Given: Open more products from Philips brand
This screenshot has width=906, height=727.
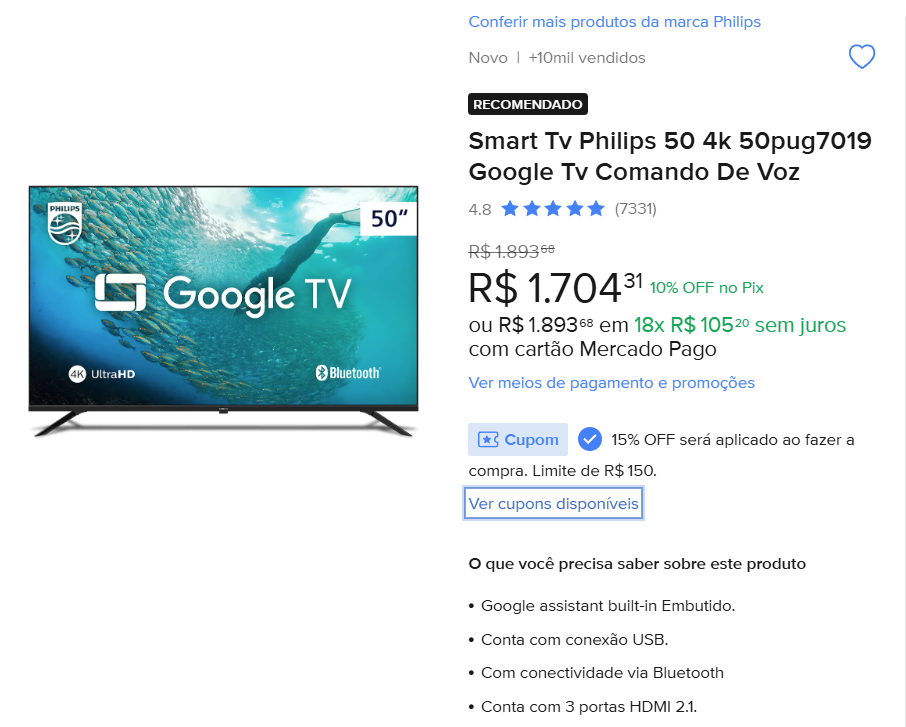Looking at the screenshot, I should [x=614, y=21].
